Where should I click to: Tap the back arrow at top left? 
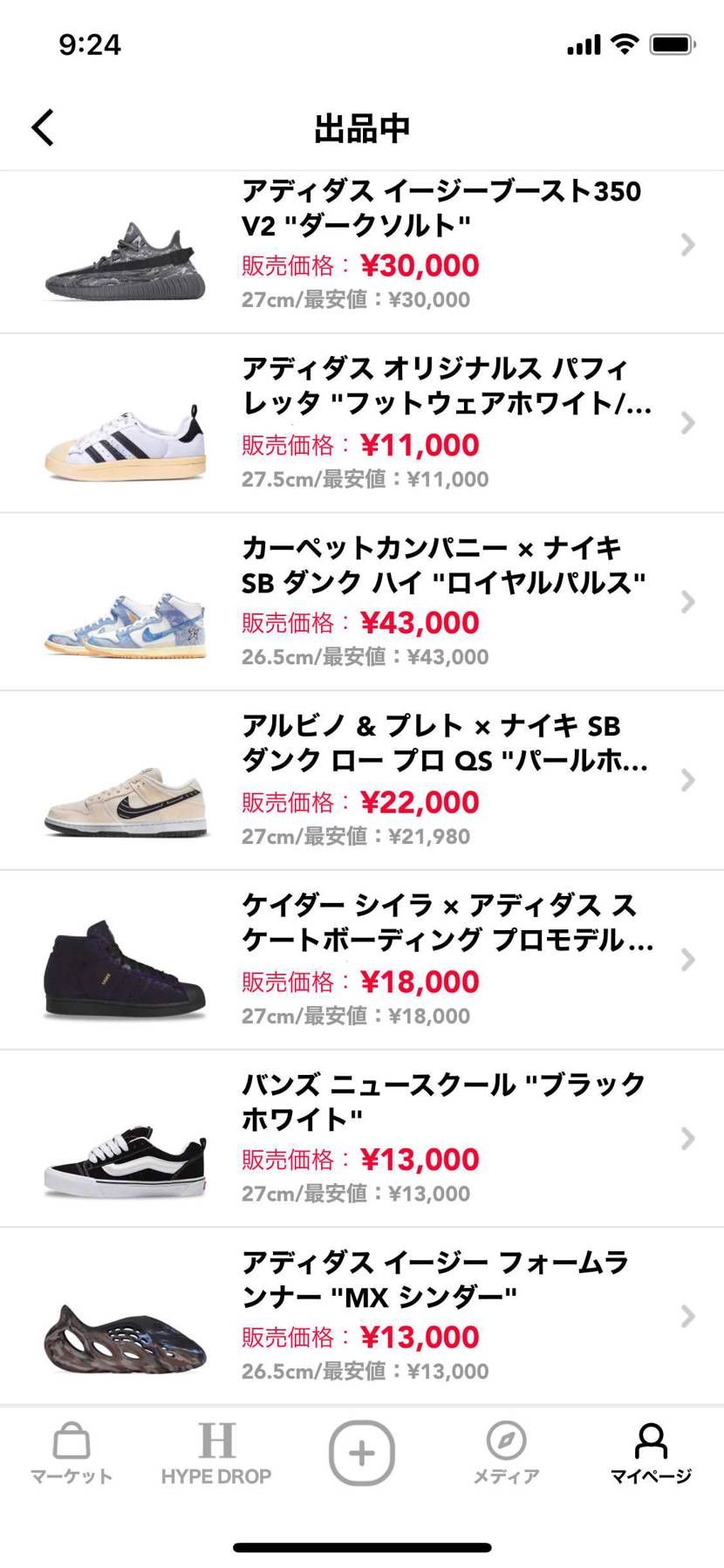[x=43, y=126]
